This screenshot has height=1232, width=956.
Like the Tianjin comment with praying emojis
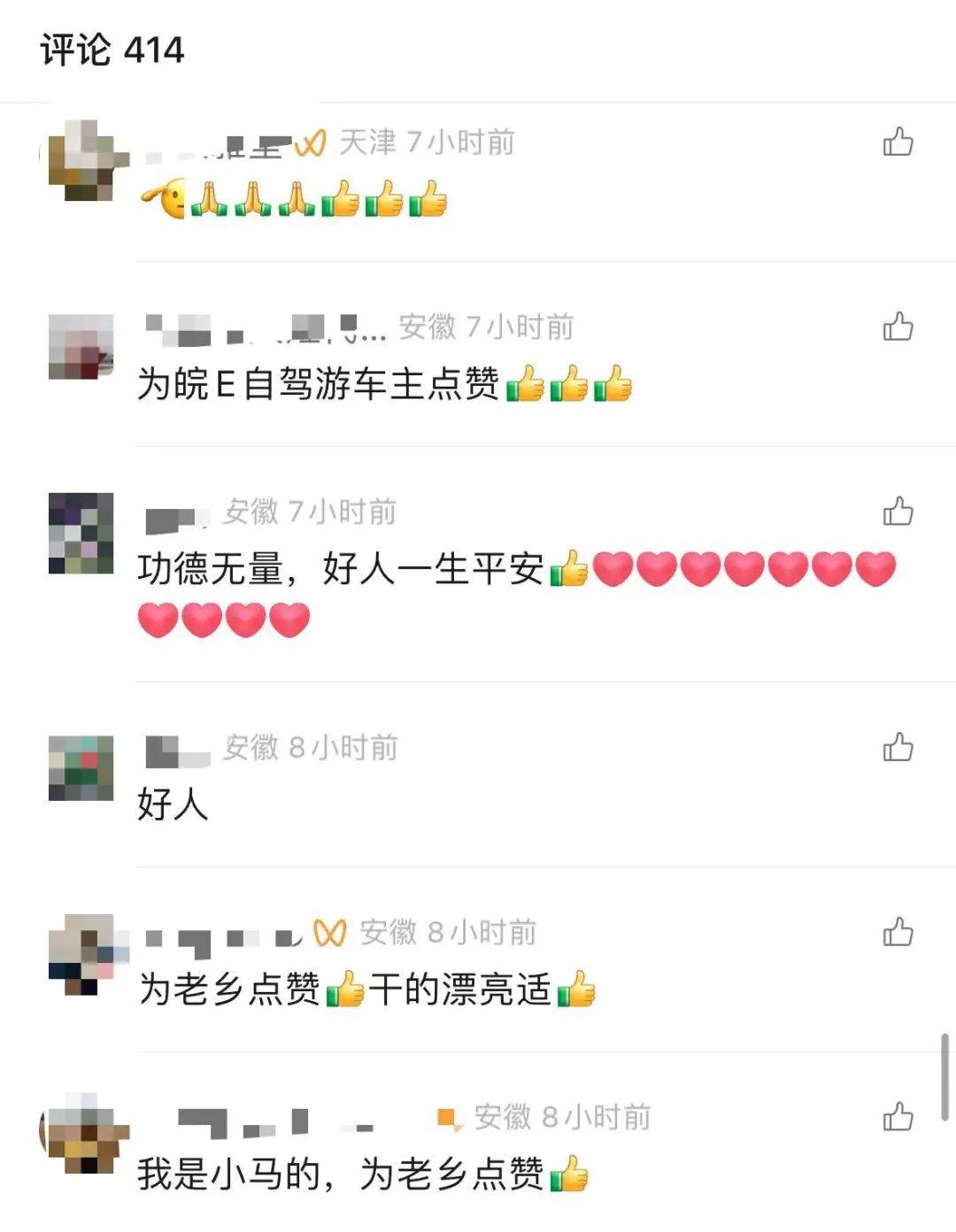click(x=898, y=142)
